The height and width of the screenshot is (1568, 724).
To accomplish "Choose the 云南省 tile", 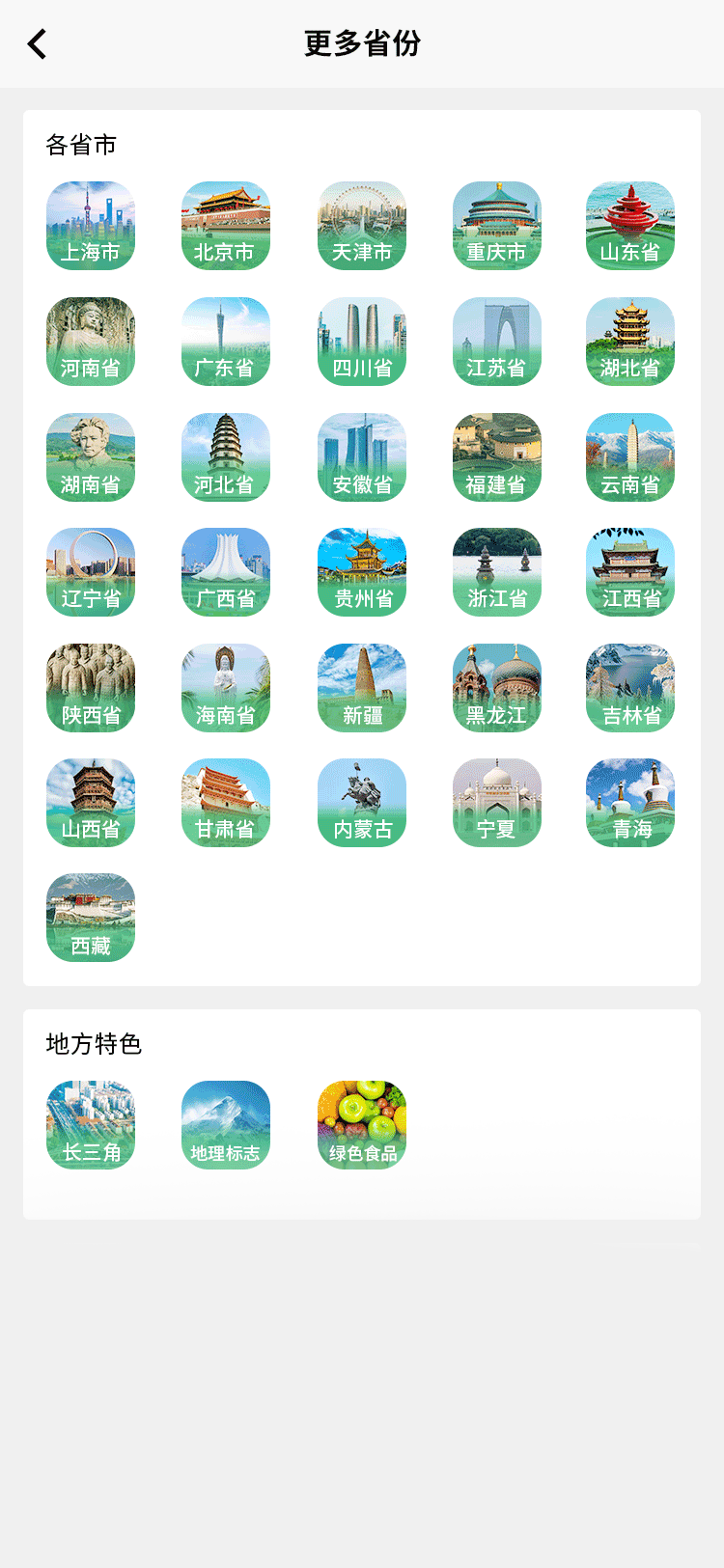I will click(x=630, y=457).
